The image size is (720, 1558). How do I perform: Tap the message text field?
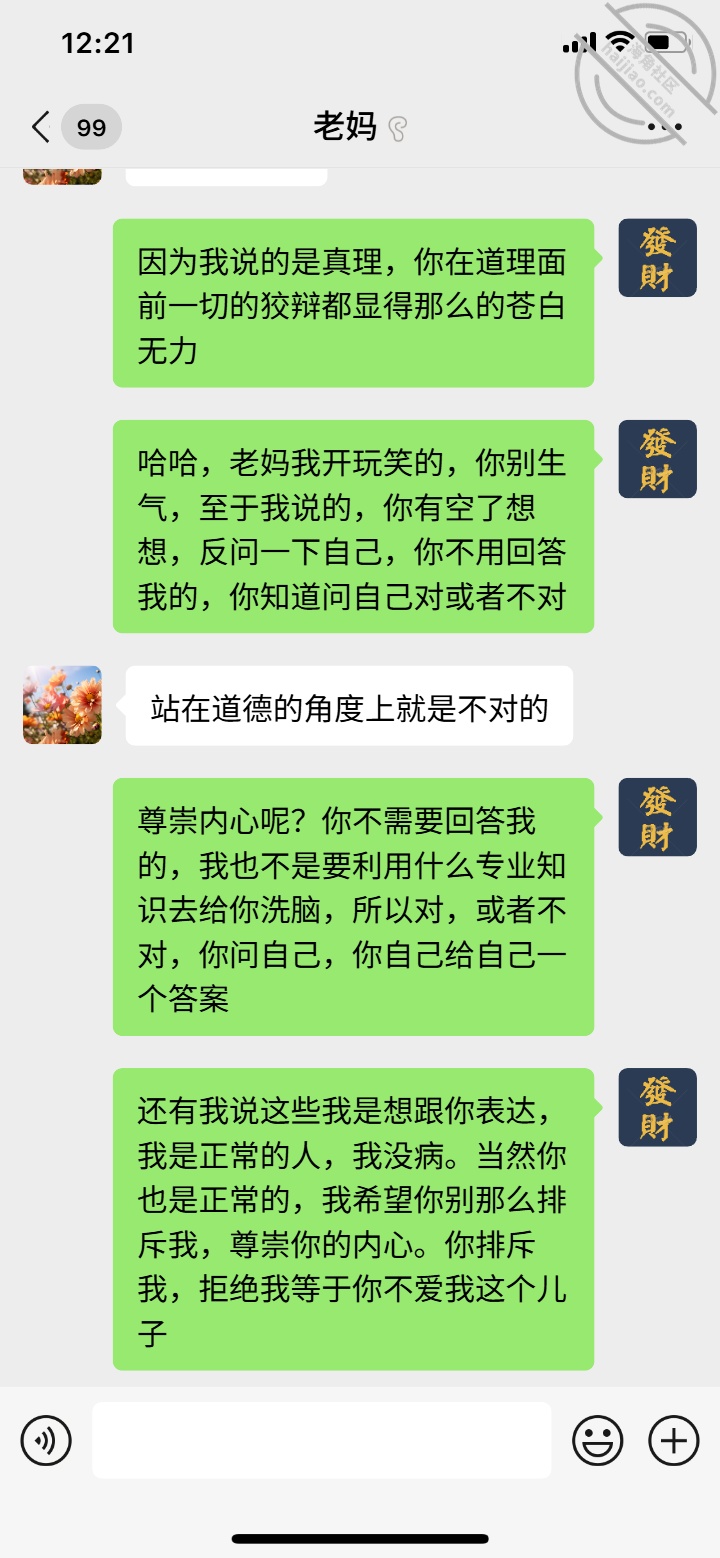(x=321, y=1440)
